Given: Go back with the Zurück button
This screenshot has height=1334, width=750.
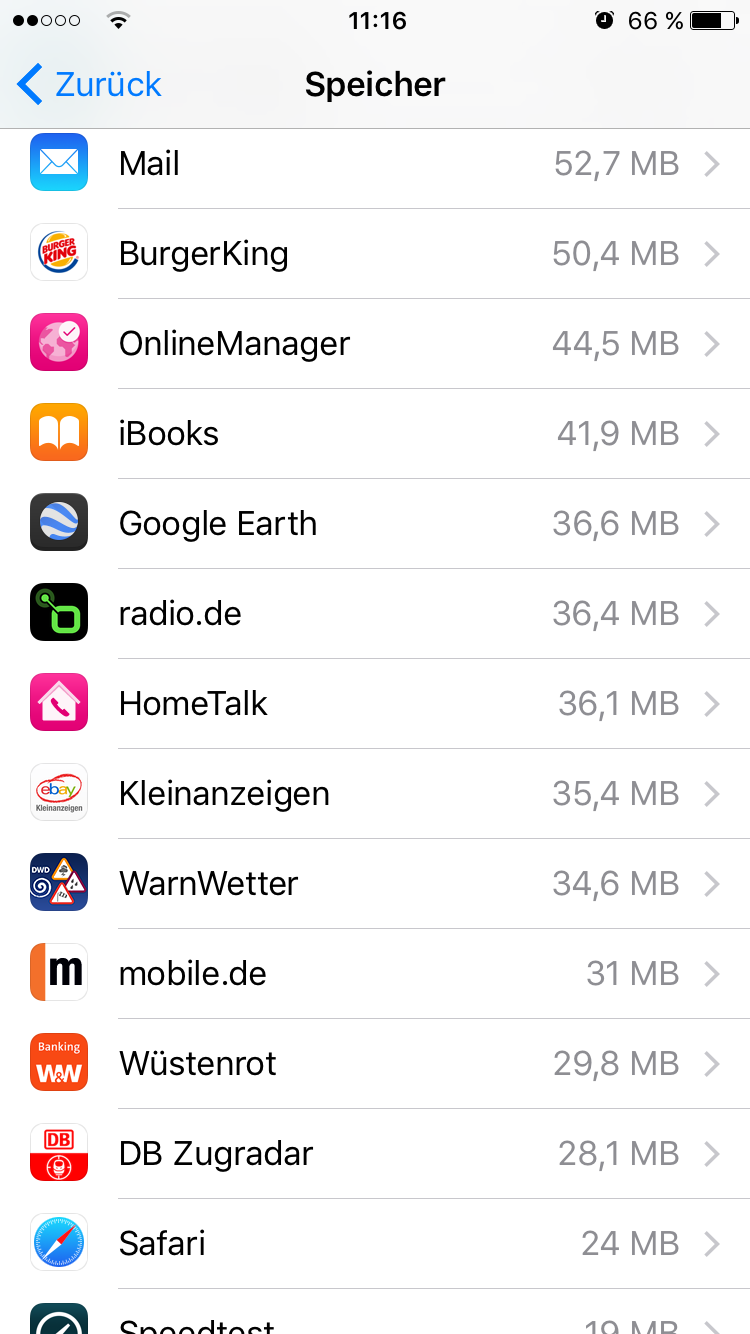Looking at the screenshot, I should coord(90,85).
